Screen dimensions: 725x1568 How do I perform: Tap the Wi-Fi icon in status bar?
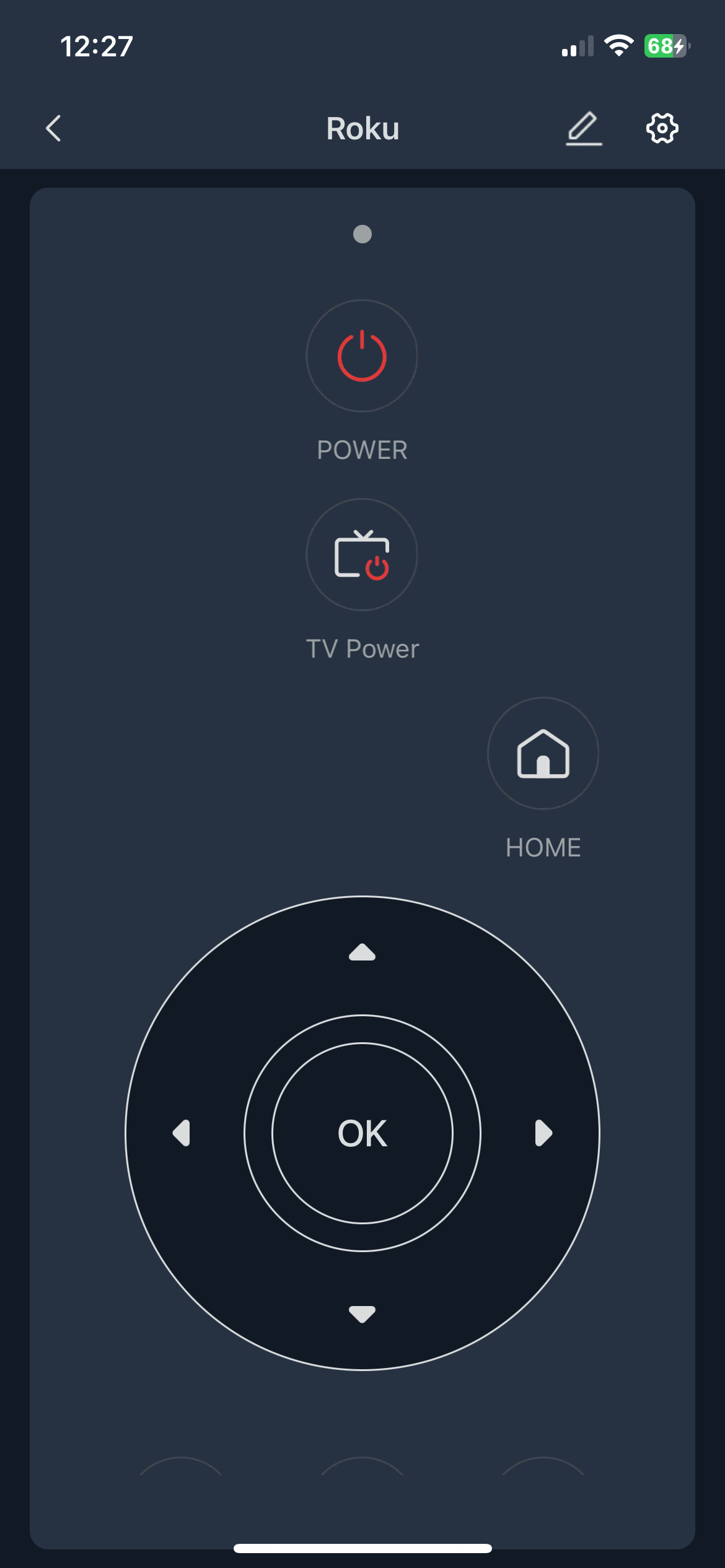(619, 44)
